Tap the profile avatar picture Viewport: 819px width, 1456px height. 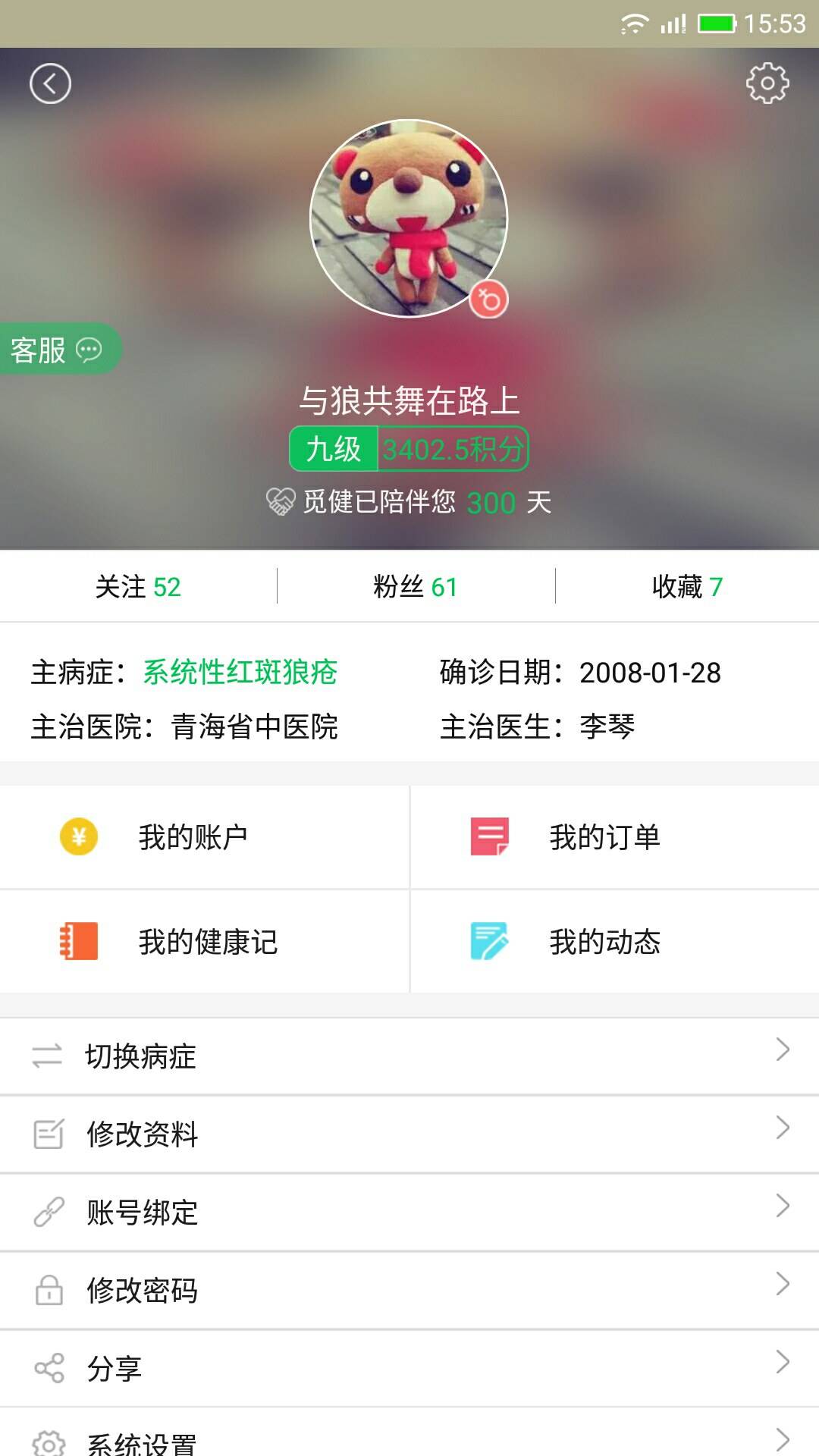(x=409, y=218)
